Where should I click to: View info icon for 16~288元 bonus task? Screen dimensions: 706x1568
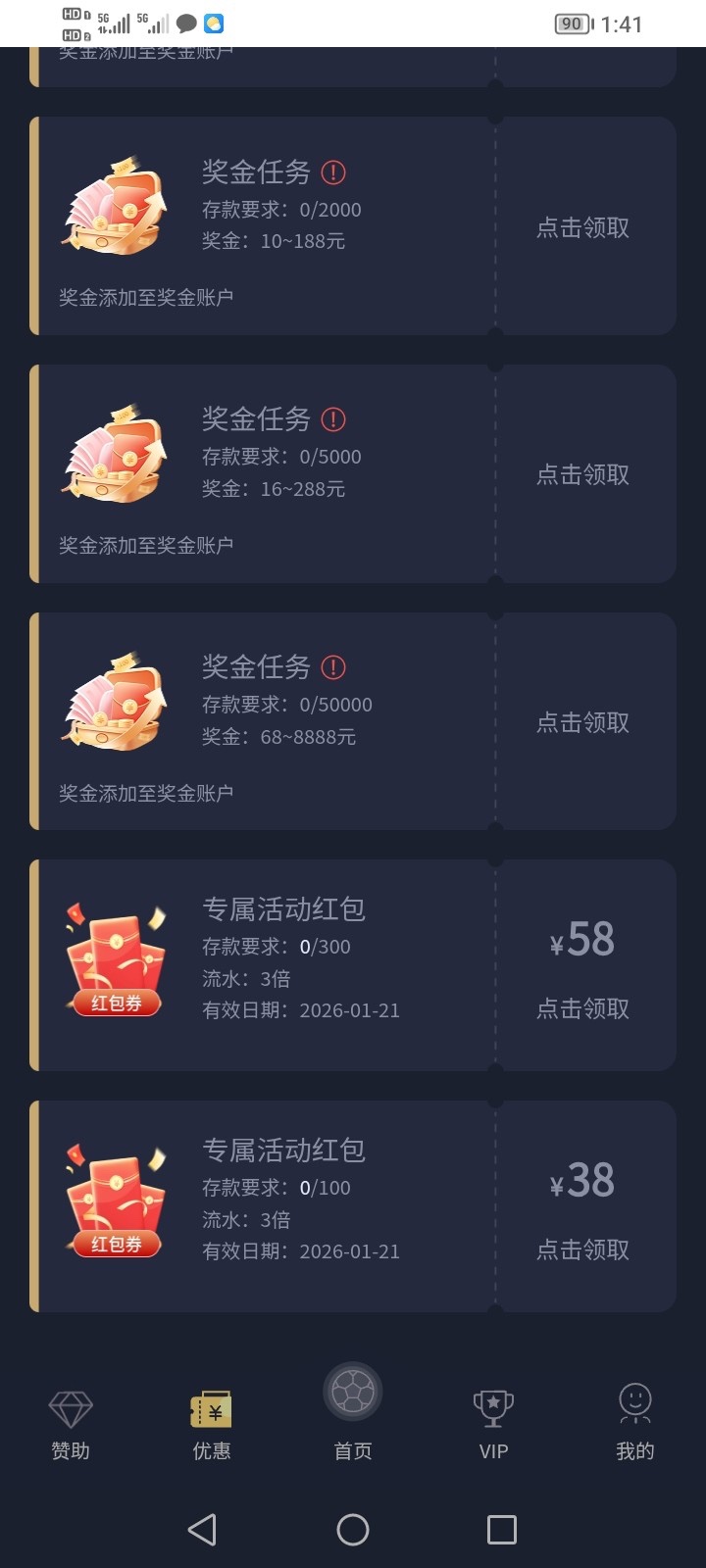333,419
